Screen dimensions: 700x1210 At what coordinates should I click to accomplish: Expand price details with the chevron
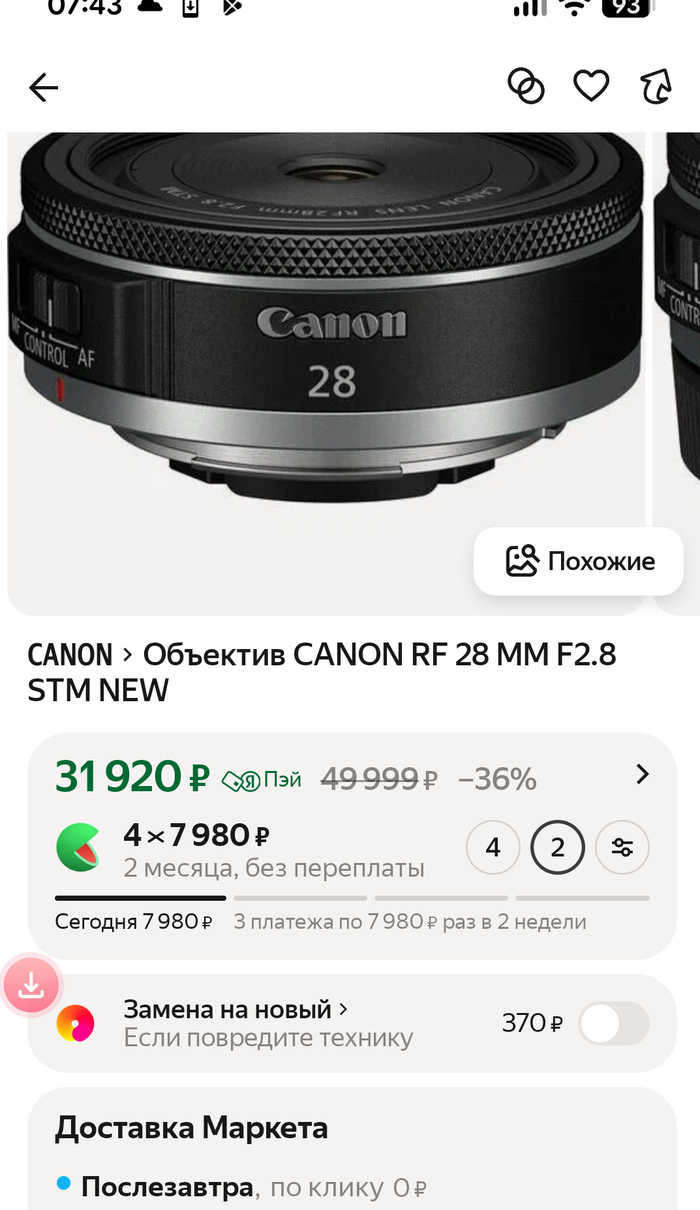(x=642, y=774)
